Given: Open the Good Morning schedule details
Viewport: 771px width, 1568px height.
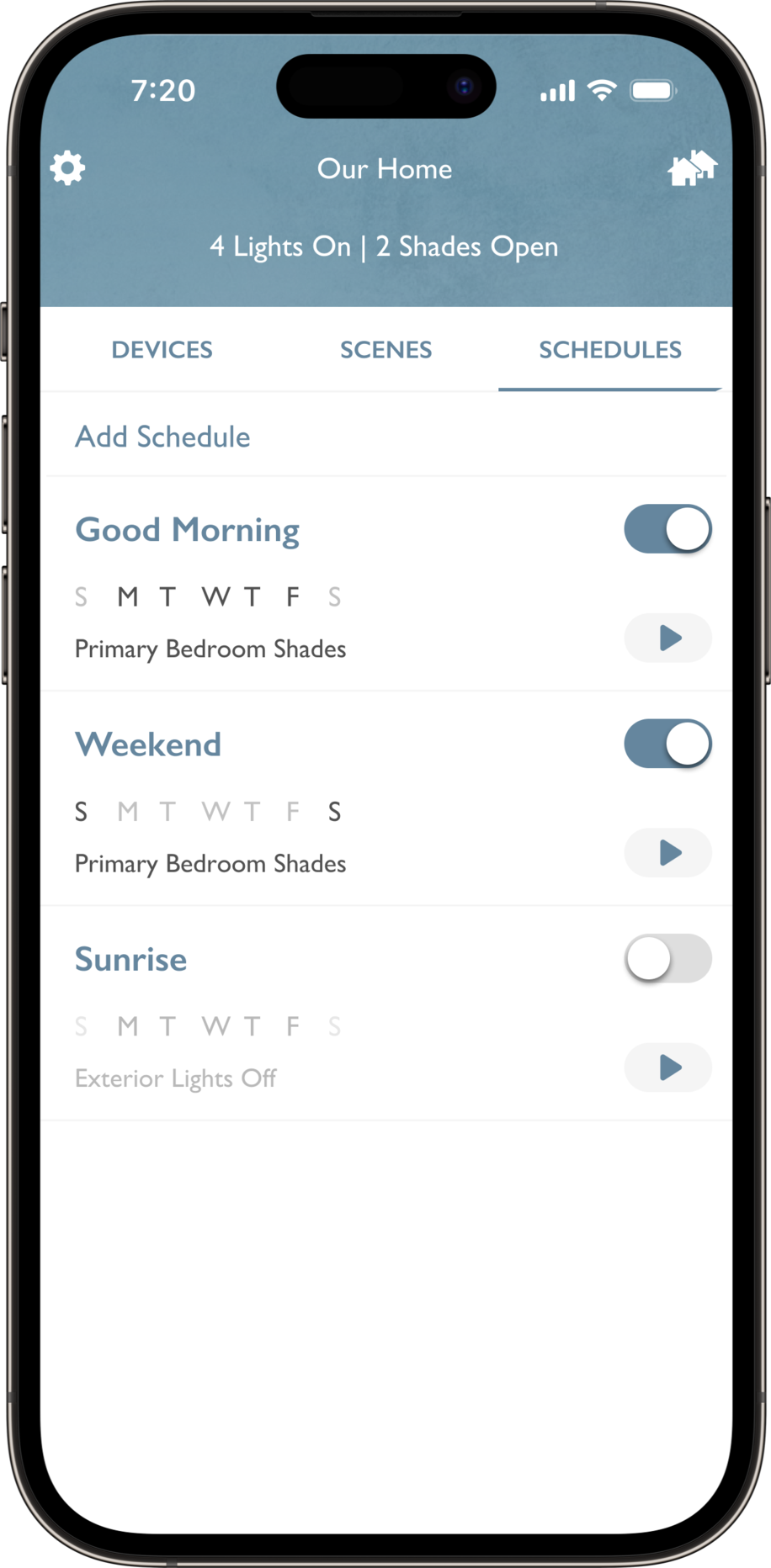Looking at the screenshot, I should click(187, 531).
